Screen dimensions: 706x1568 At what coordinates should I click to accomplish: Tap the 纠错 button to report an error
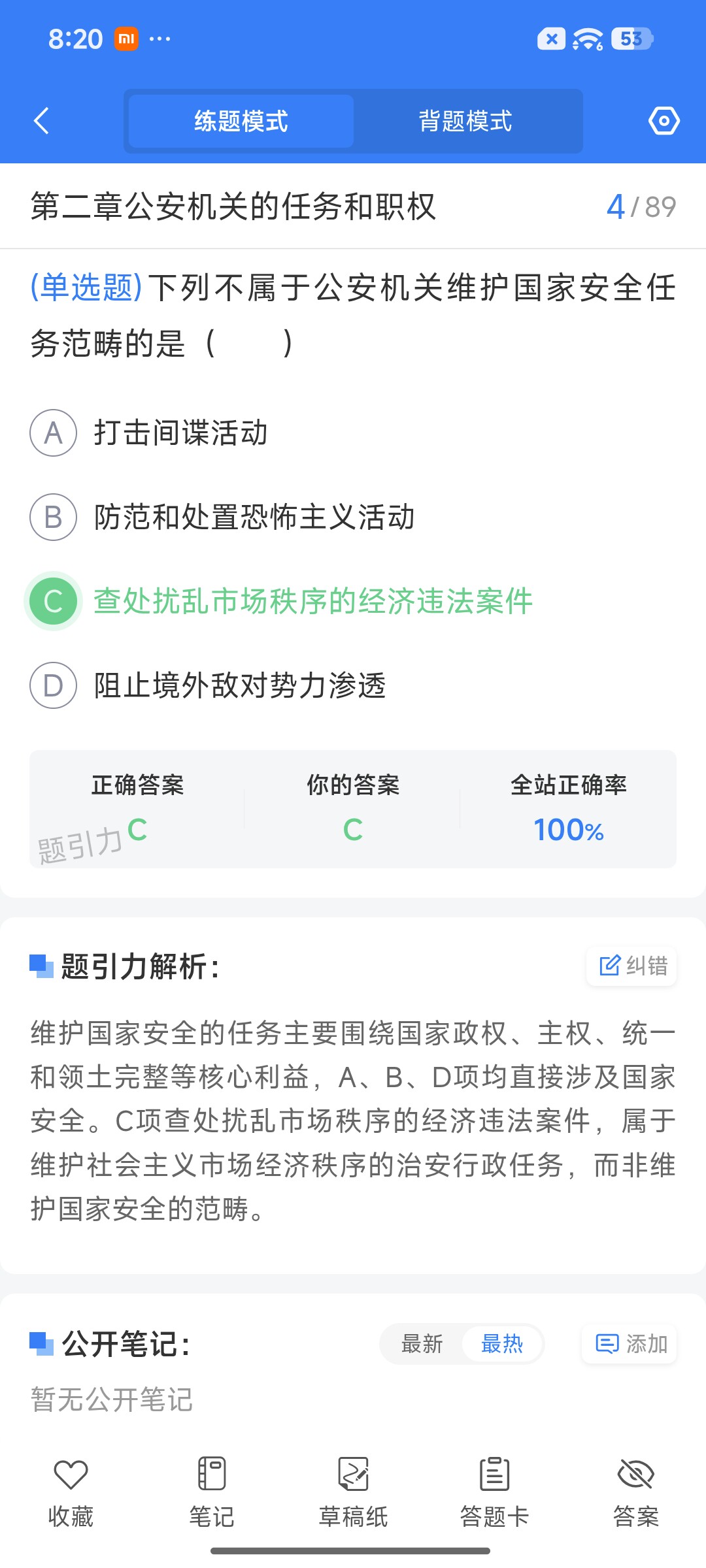coord(631,966)
